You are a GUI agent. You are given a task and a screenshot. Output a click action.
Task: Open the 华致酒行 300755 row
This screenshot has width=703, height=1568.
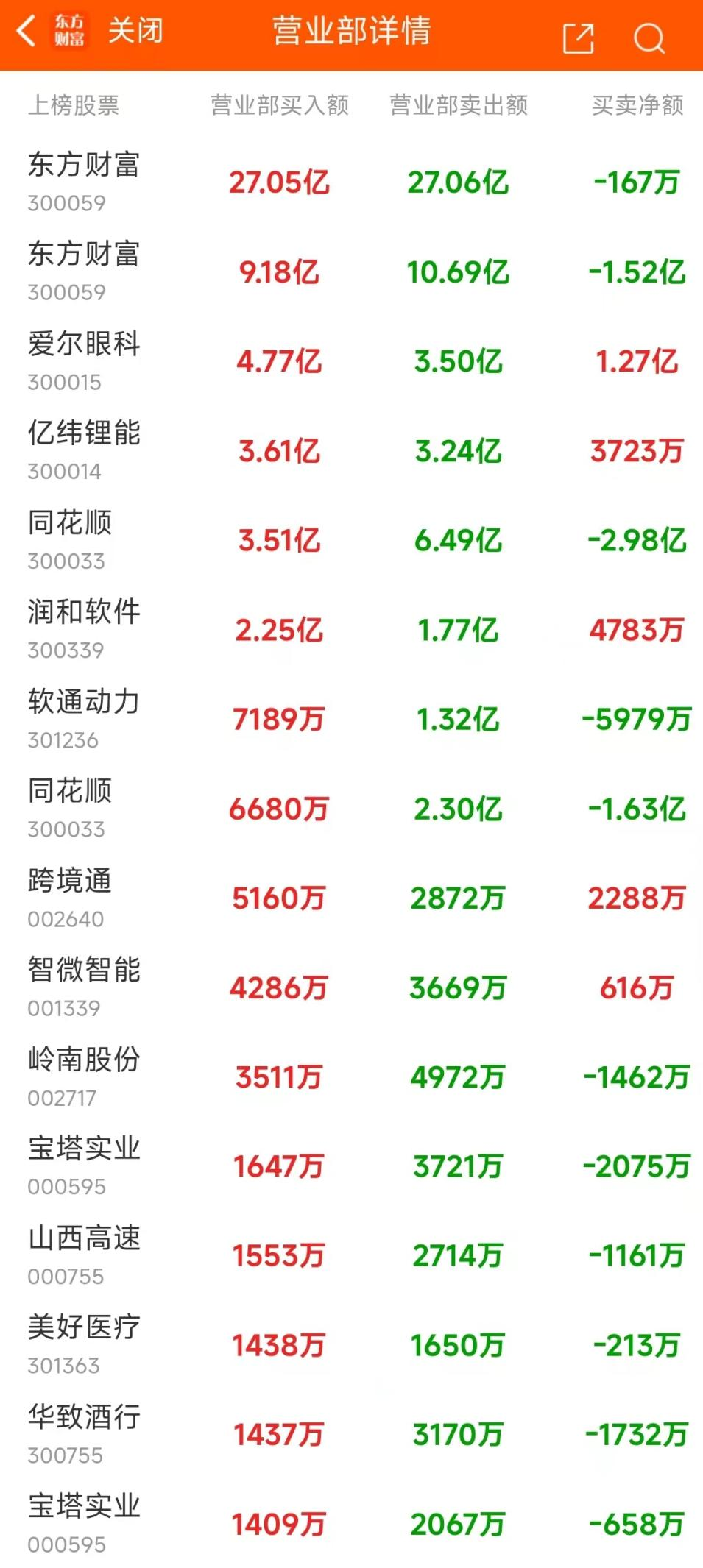click(x=351, y=1435)
